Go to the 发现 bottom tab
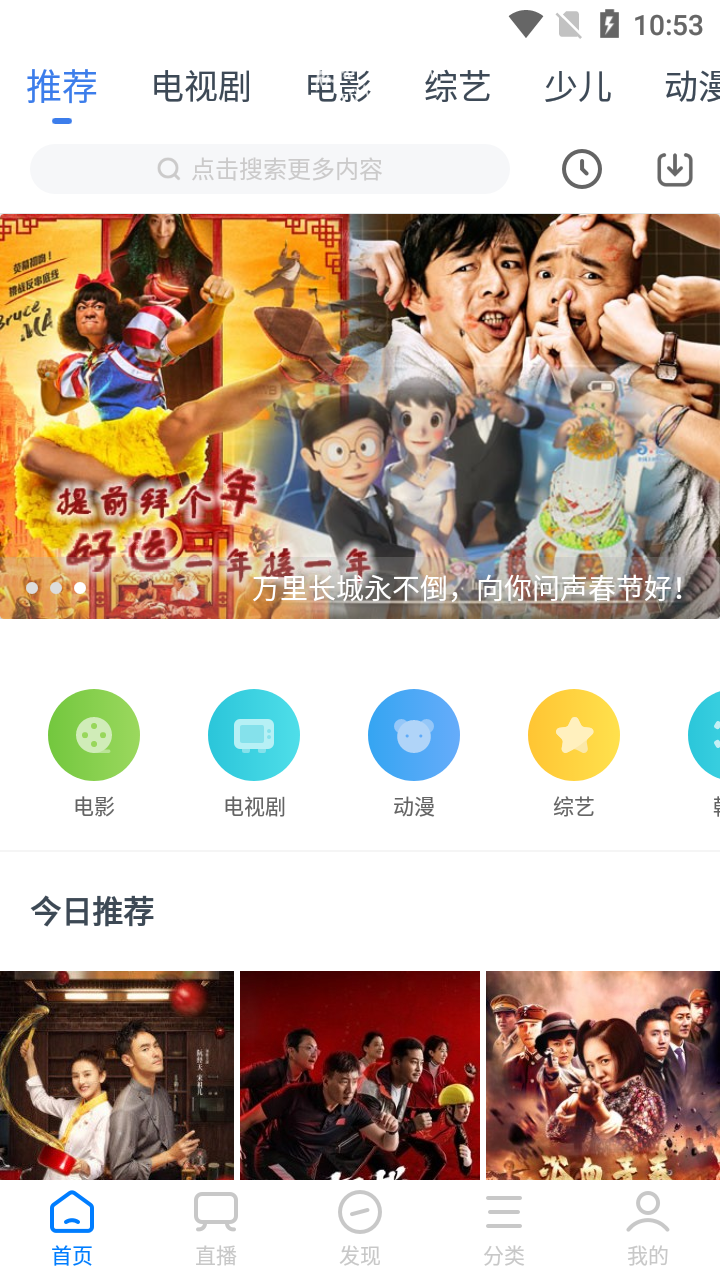The width and height of the screenshot is (720, 1280). point(360,1230)
